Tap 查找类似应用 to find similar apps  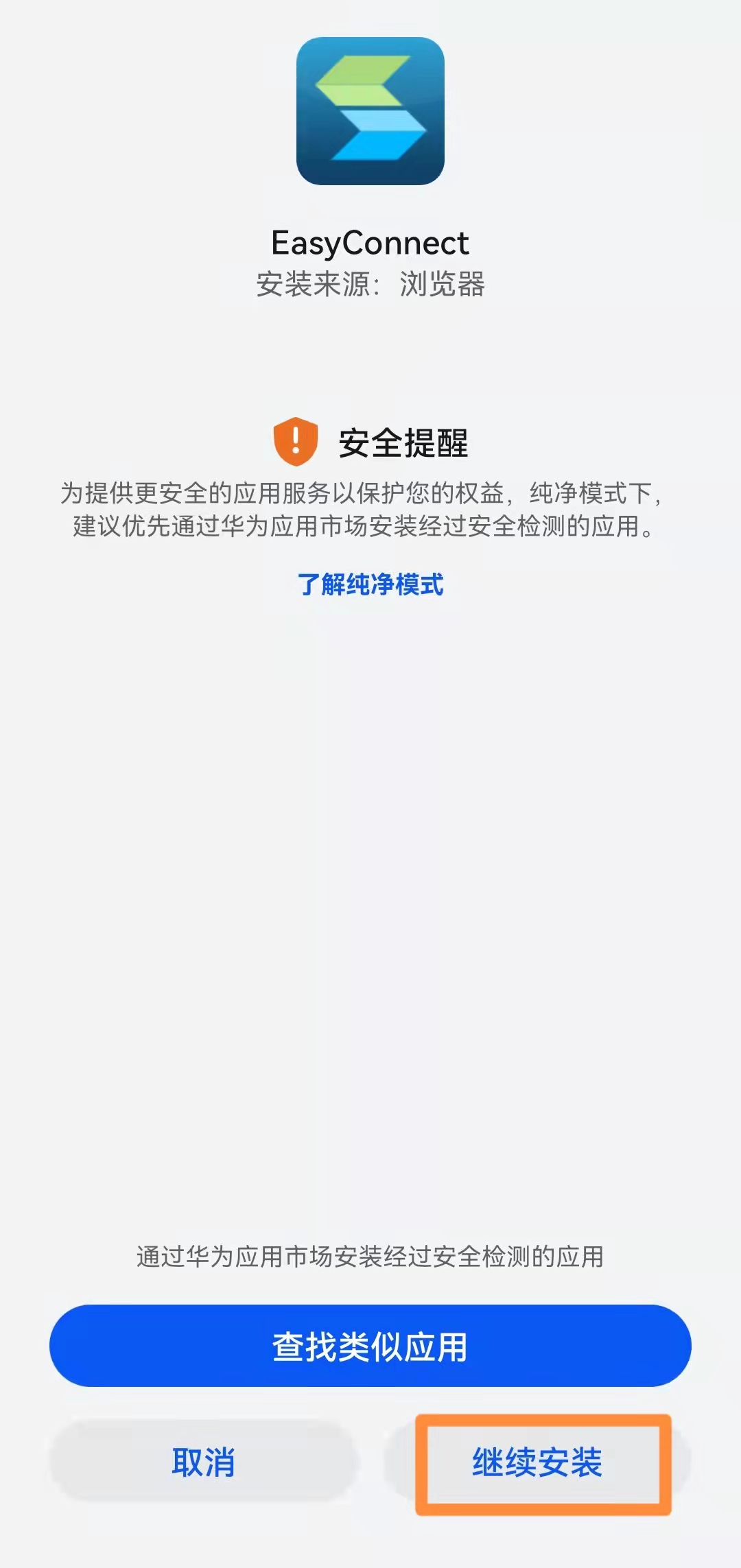[370, 1346]
